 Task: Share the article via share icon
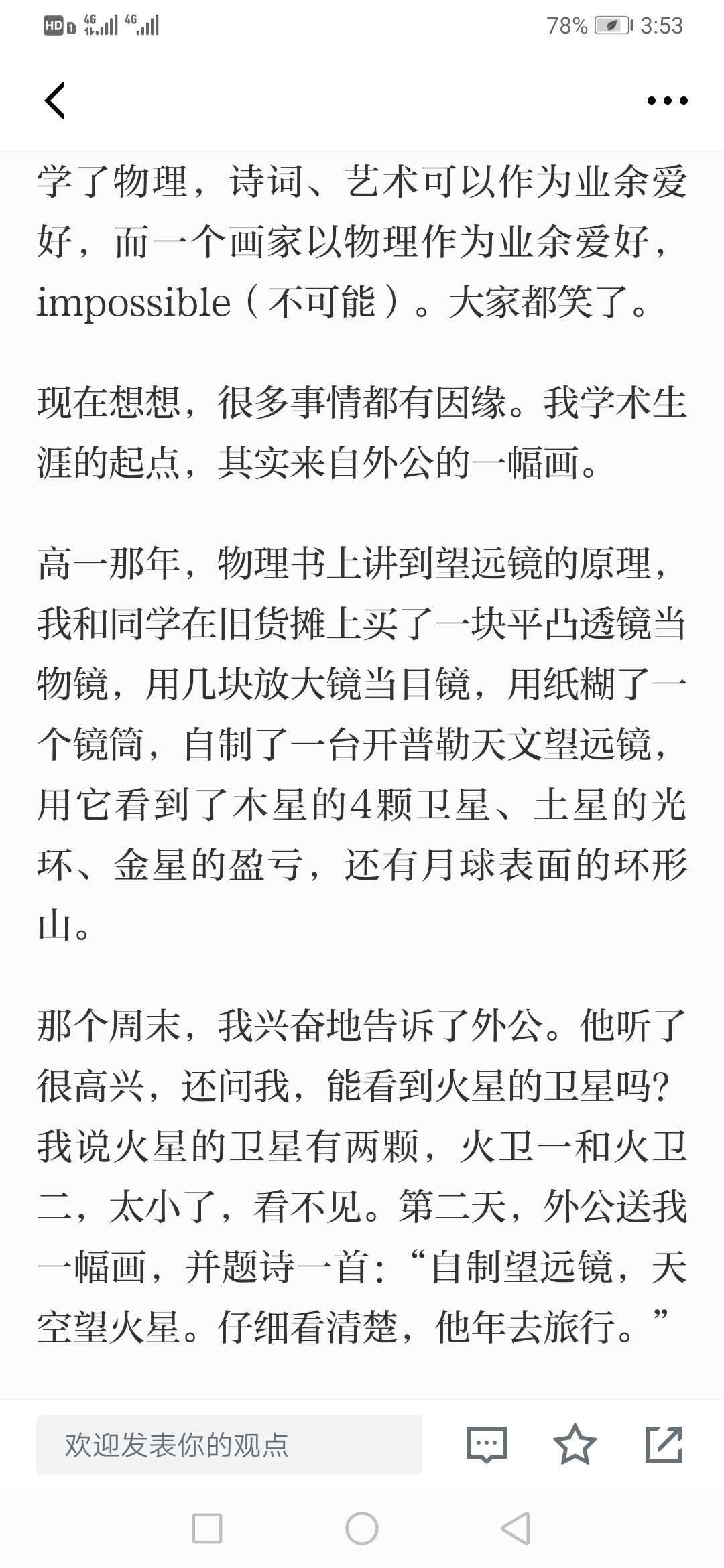[x=664, y=1444]
